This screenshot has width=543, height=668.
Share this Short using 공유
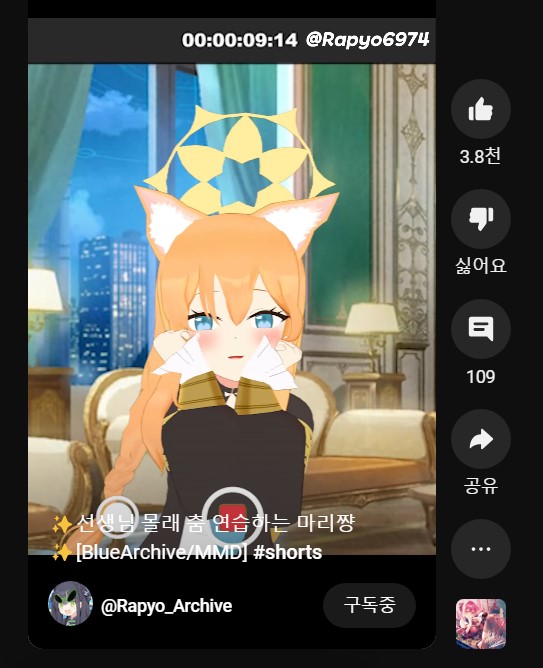tap(480, 439)
